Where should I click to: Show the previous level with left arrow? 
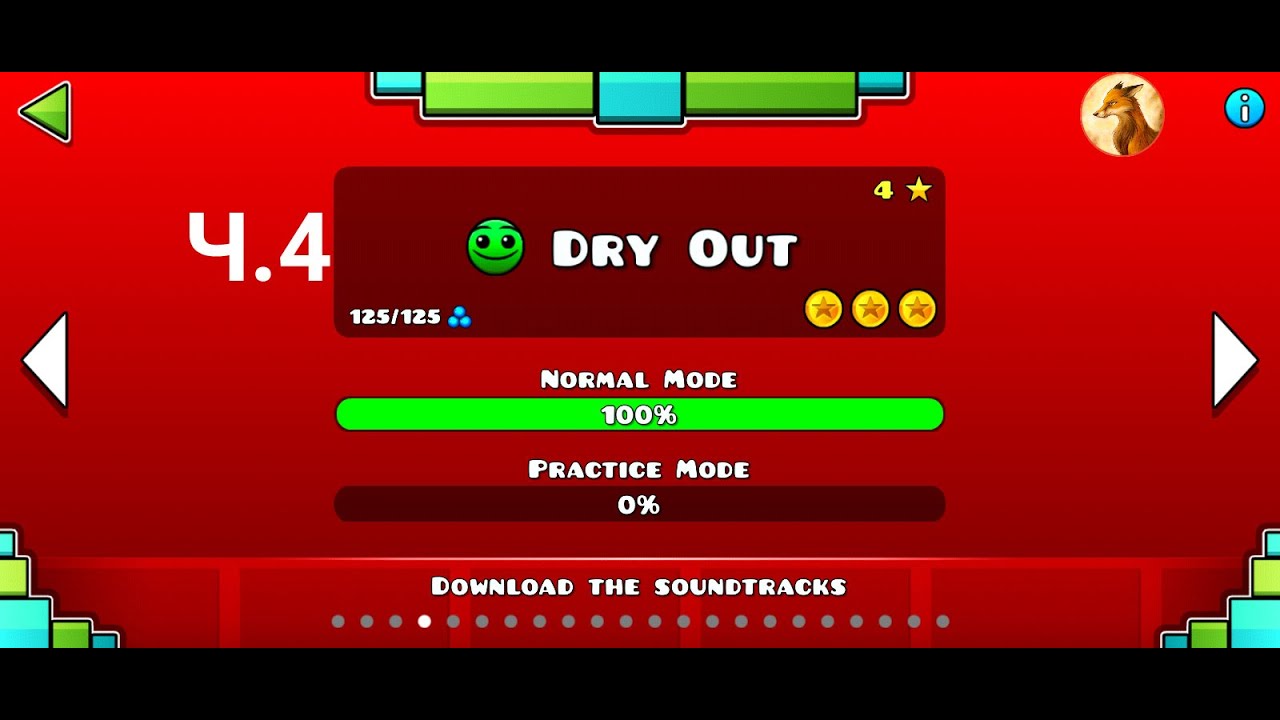pos(45,361)
